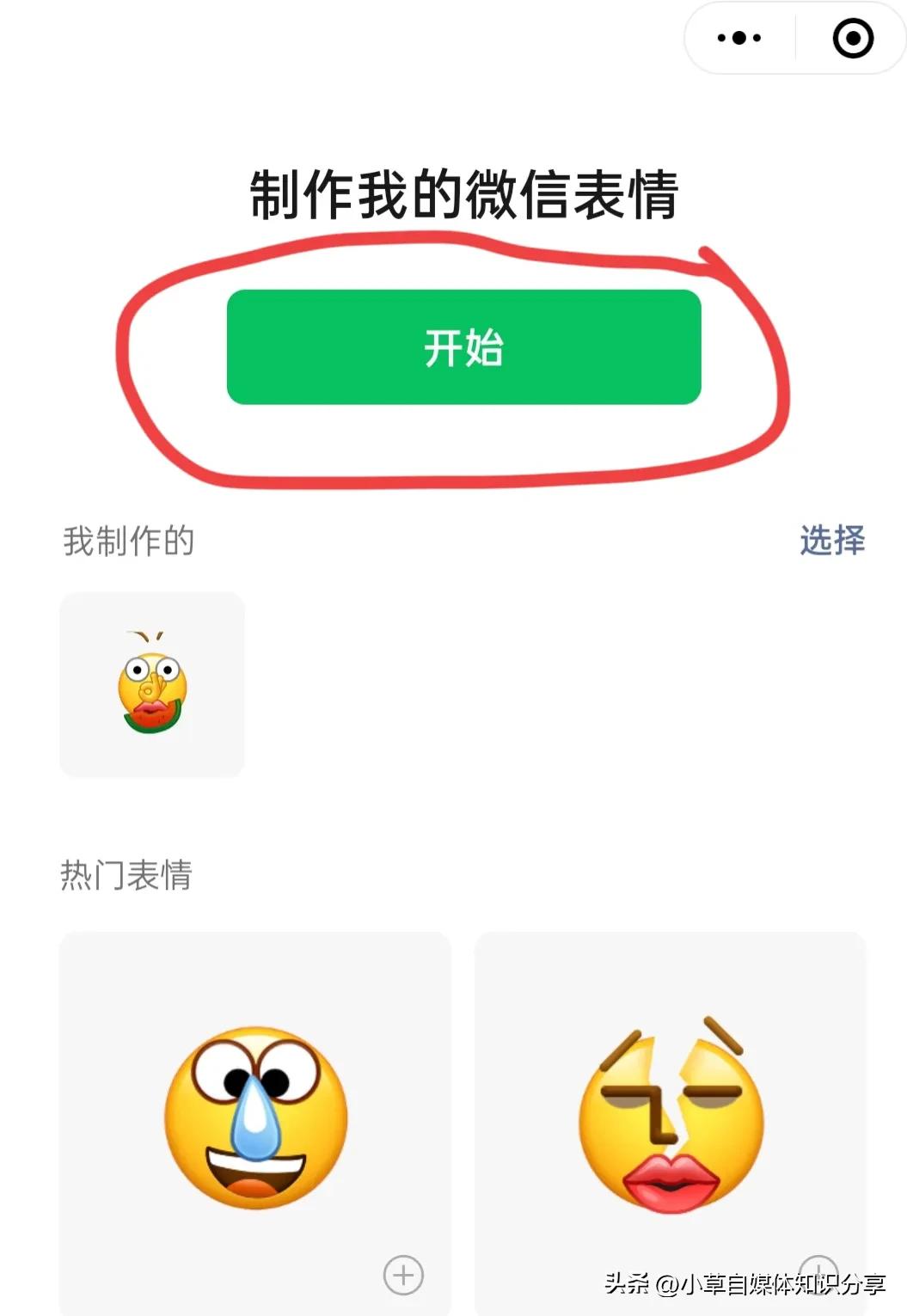This screenshot has height=1316, width=907.
Task: Open 选择 mode to manage created emojis
Action: [832, 541]
